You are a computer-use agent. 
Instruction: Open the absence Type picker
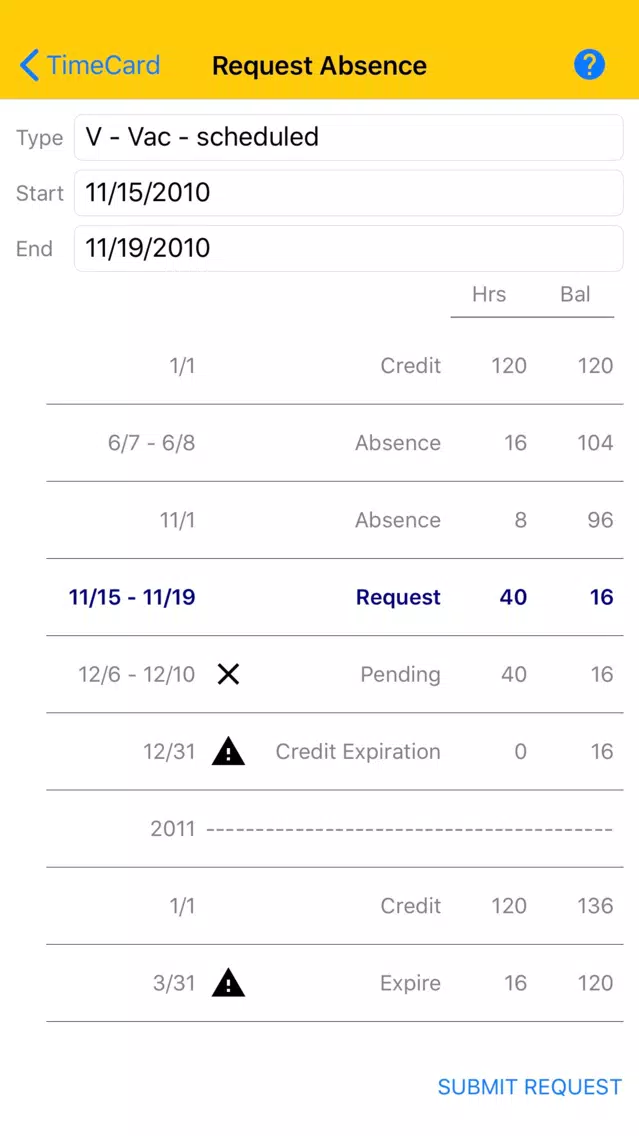tap(348, 137)
